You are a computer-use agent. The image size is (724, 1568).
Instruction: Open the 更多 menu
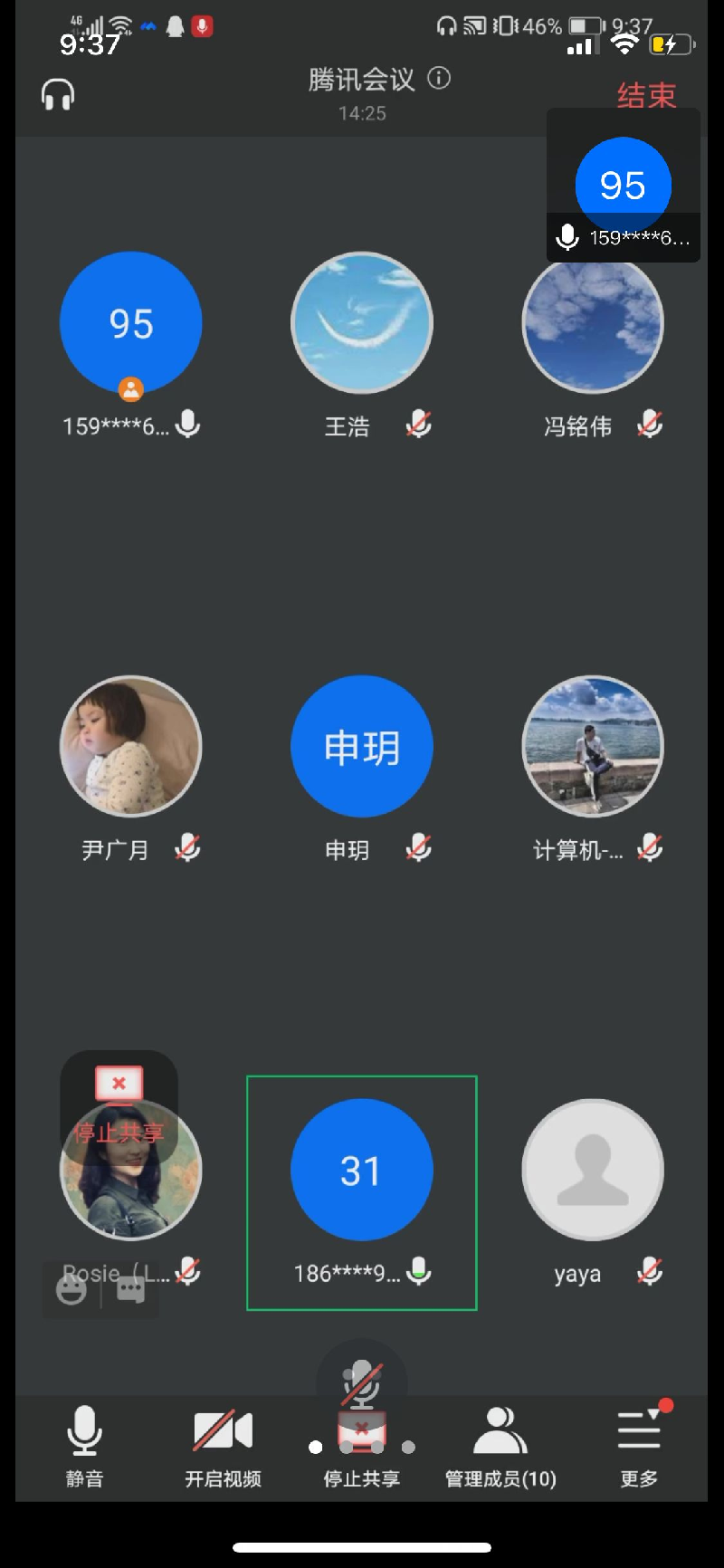point(639,1447)
